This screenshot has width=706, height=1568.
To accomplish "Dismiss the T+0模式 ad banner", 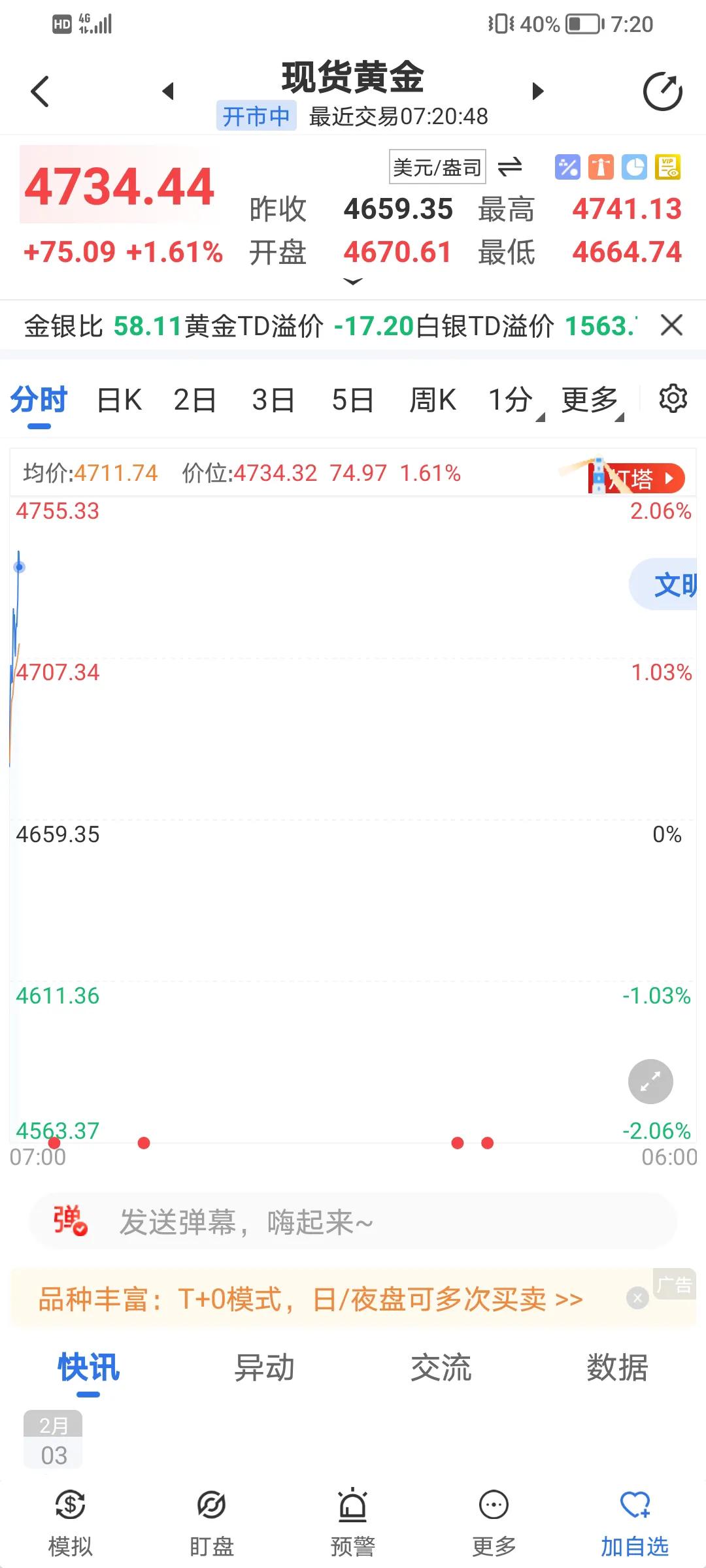I will click(637, 1298).
